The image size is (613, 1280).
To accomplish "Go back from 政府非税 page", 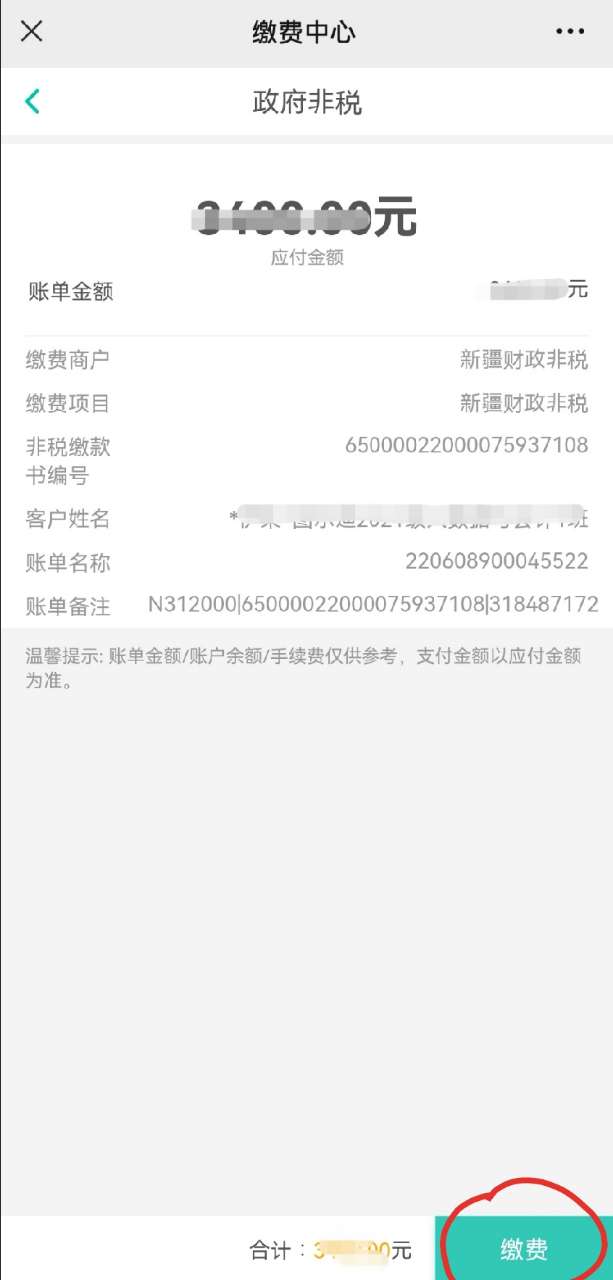I will click(32, 101).
